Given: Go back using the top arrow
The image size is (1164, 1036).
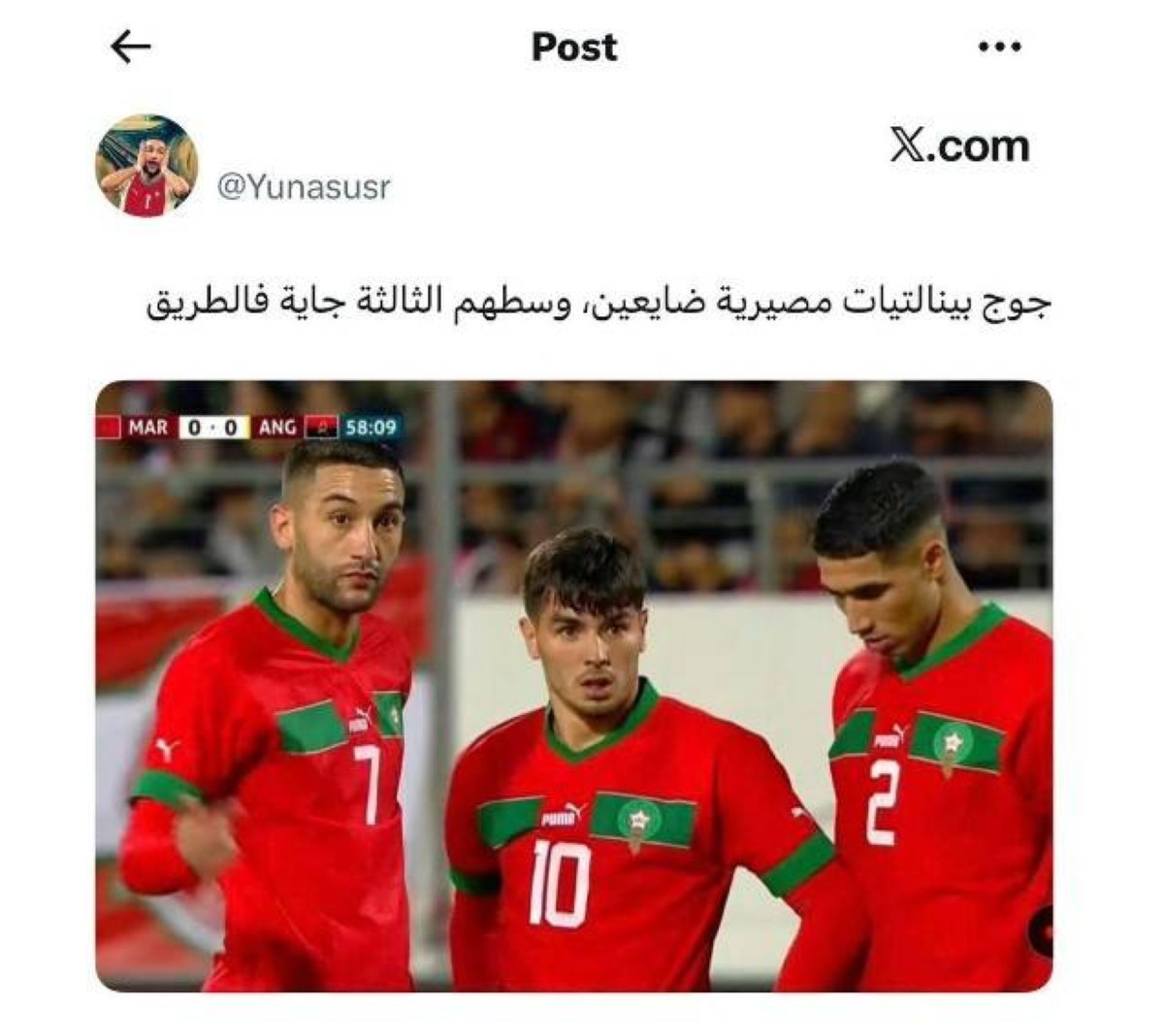Looking at the screenshot, I should click(131, 47).
